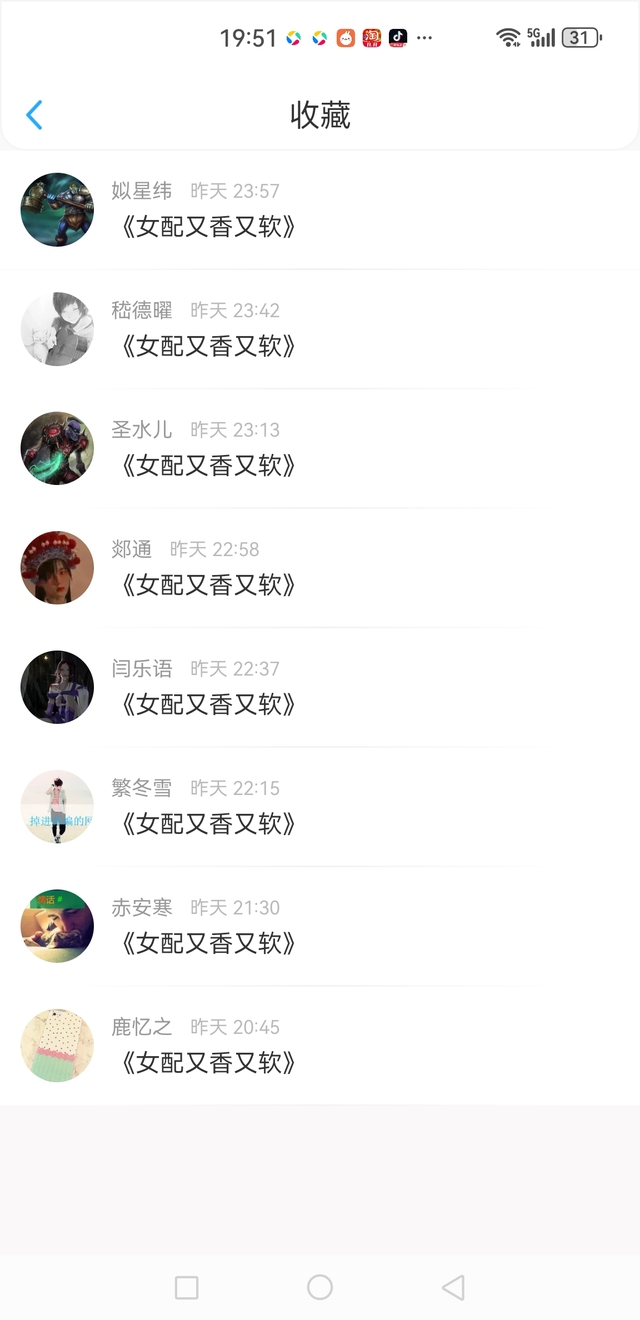The height and width of the screenshot is (1320, 640).
Task: Open recent apps with the square button
Action: click(187, 1287)
